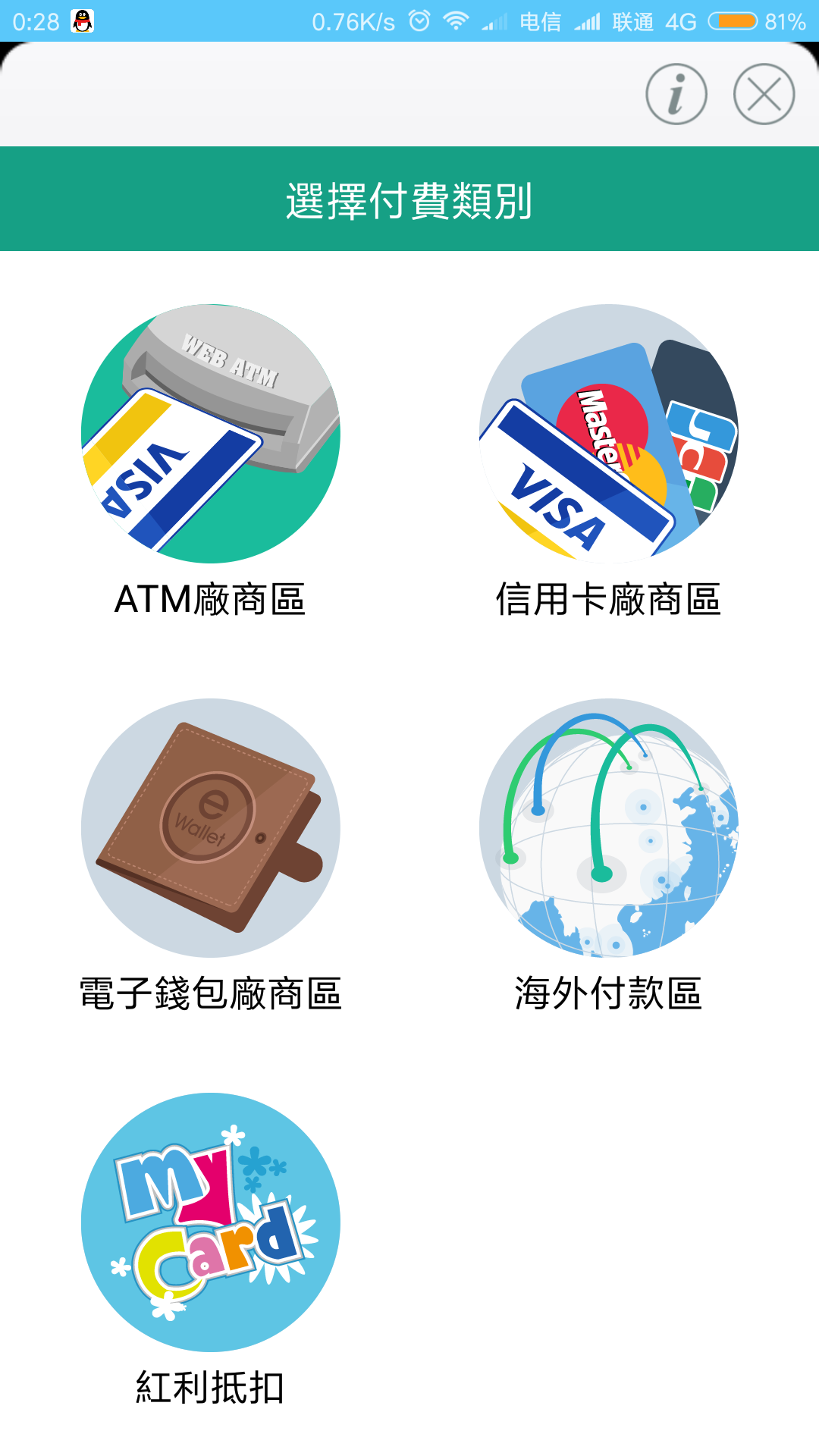Open the info icon
The height and width of the screenshot is (1456, 819).
click(x=676, y=94)
